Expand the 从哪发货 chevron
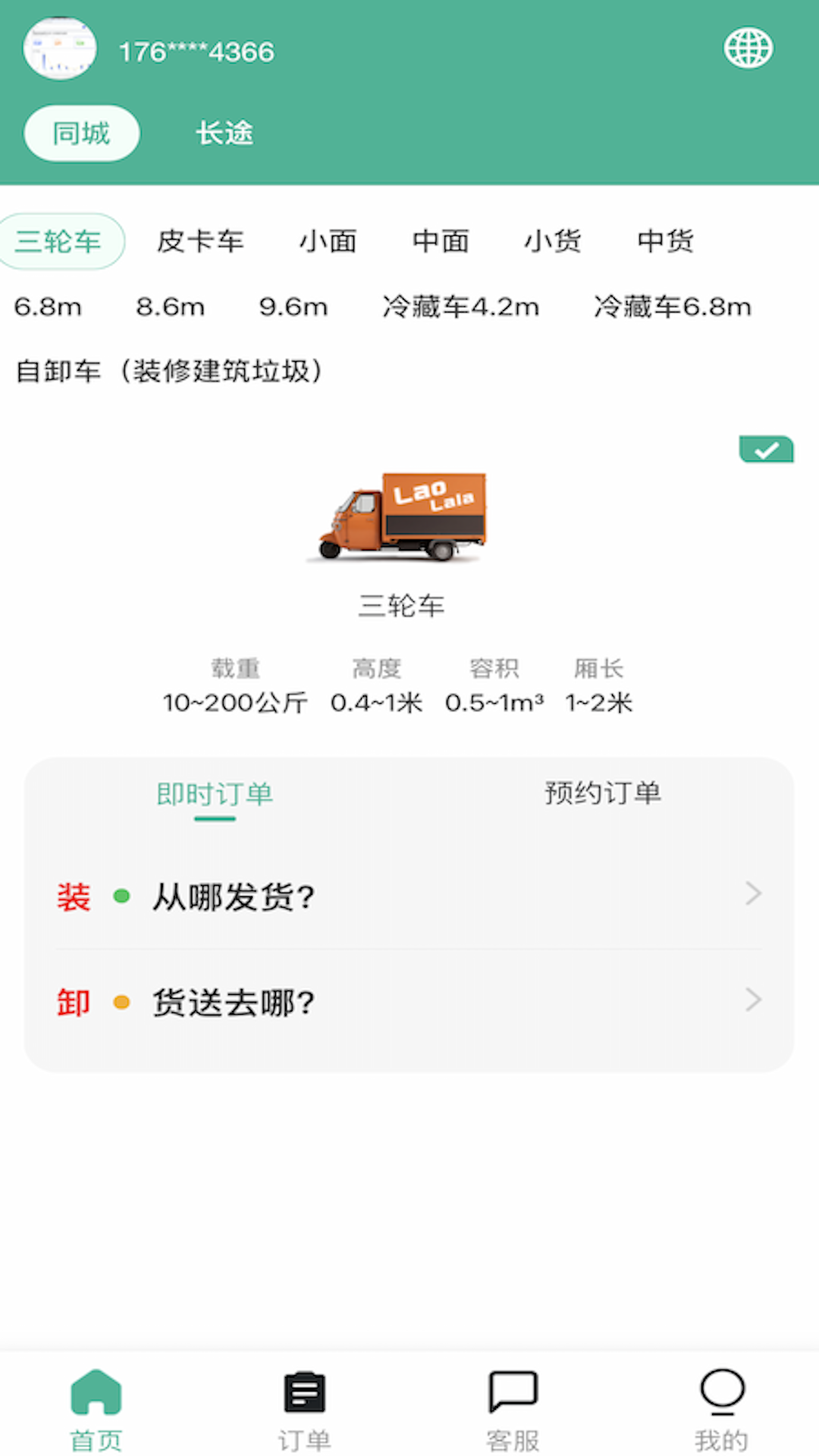Image resolution: width=819 pixels, height=1456 pixels. (x=752, y=895)
